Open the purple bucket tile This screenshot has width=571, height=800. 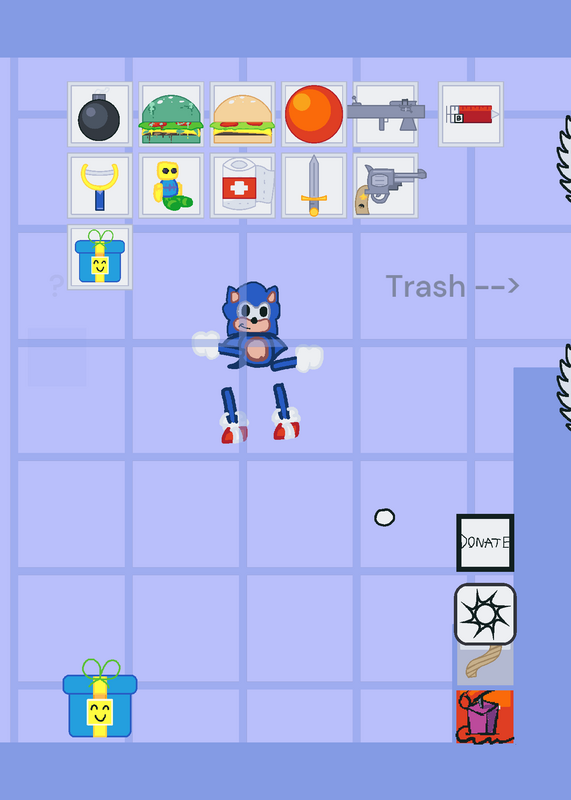(x=485, y=716)
